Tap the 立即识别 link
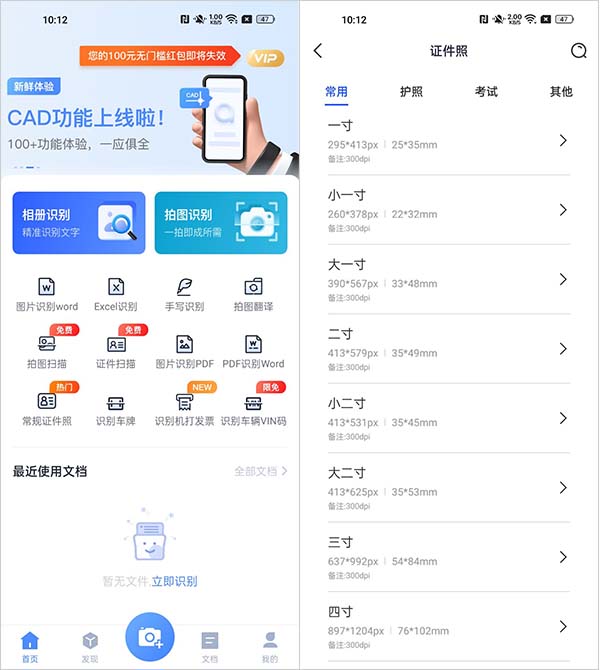 [x=174, y=581]
